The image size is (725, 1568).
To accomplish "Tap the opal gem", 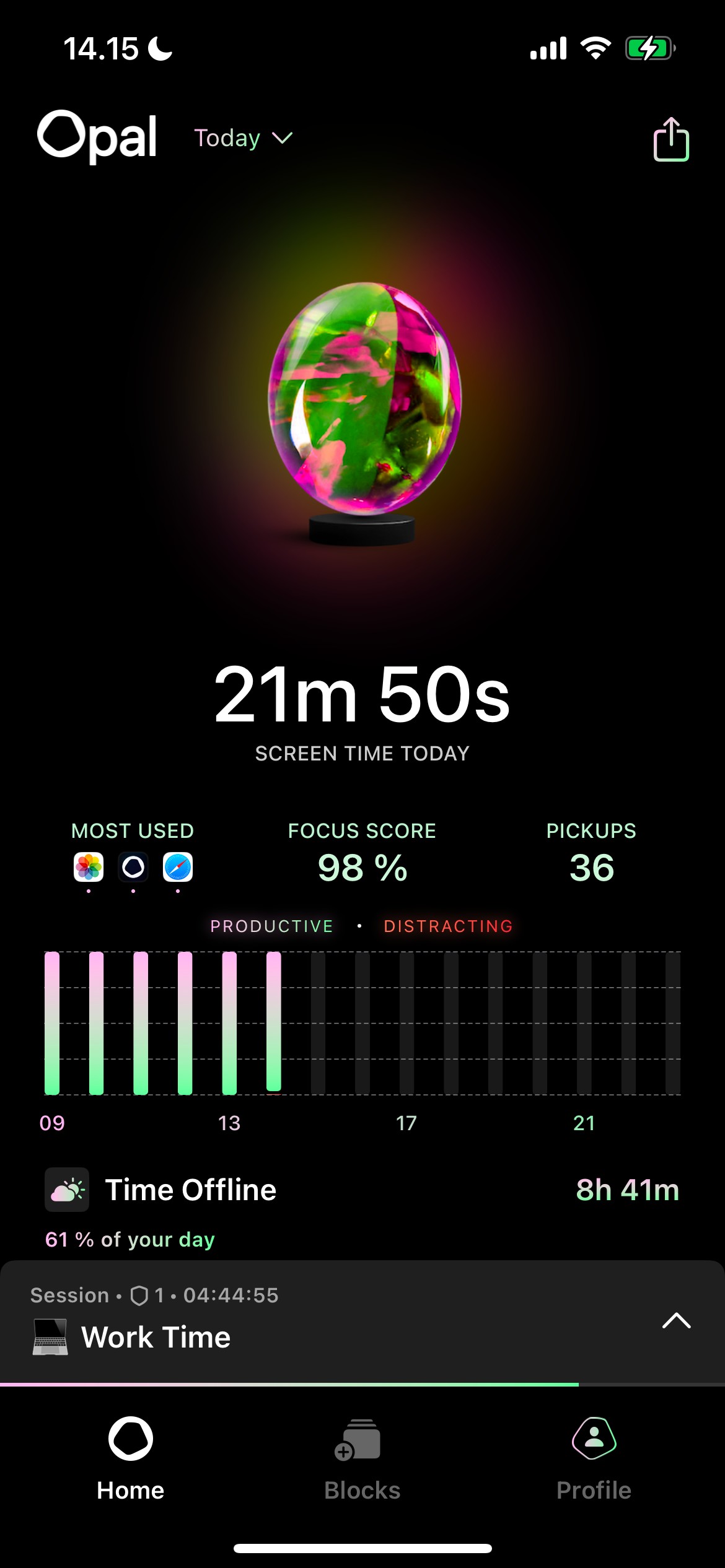I will (x=364, y=399).
